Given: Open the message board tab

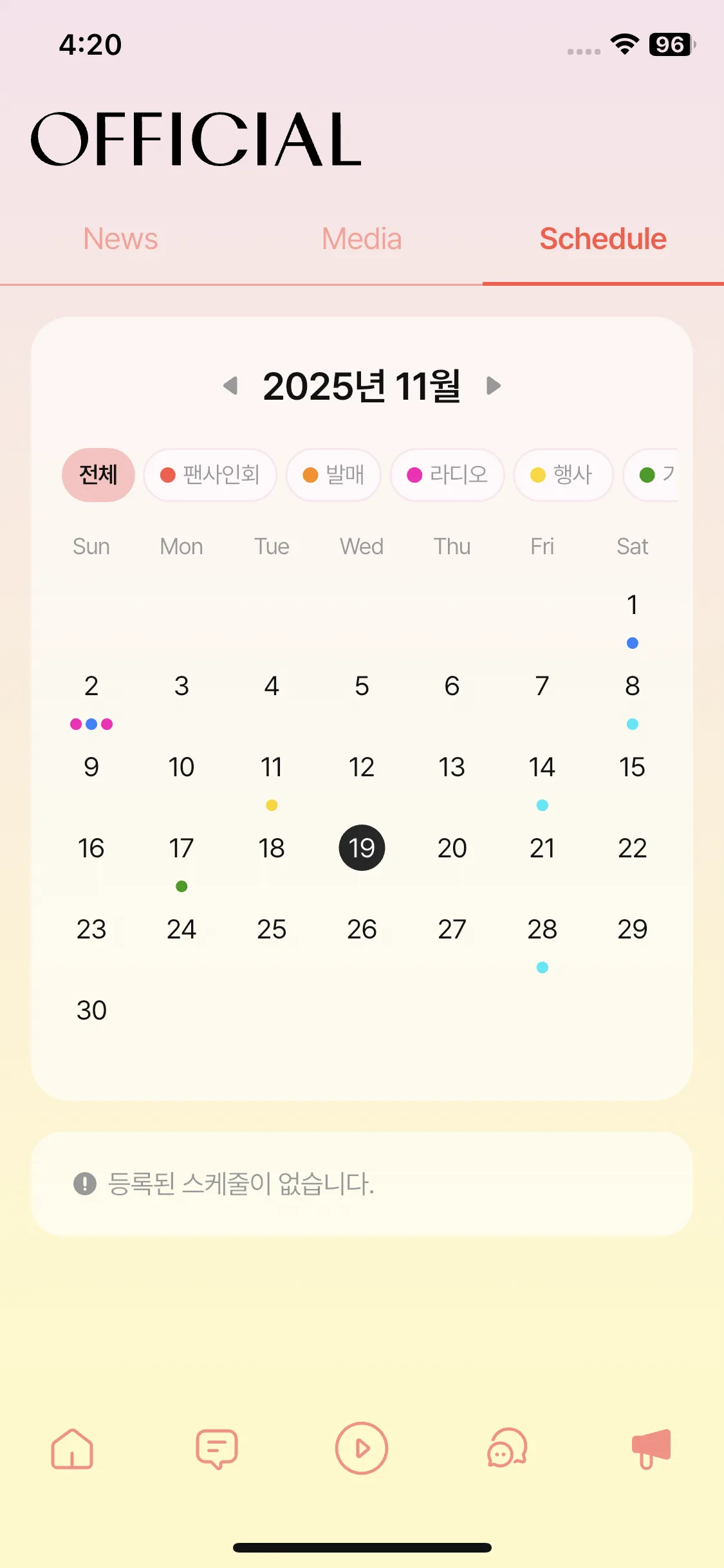Looking at the screenshot, I should (x=217, y=1449).
